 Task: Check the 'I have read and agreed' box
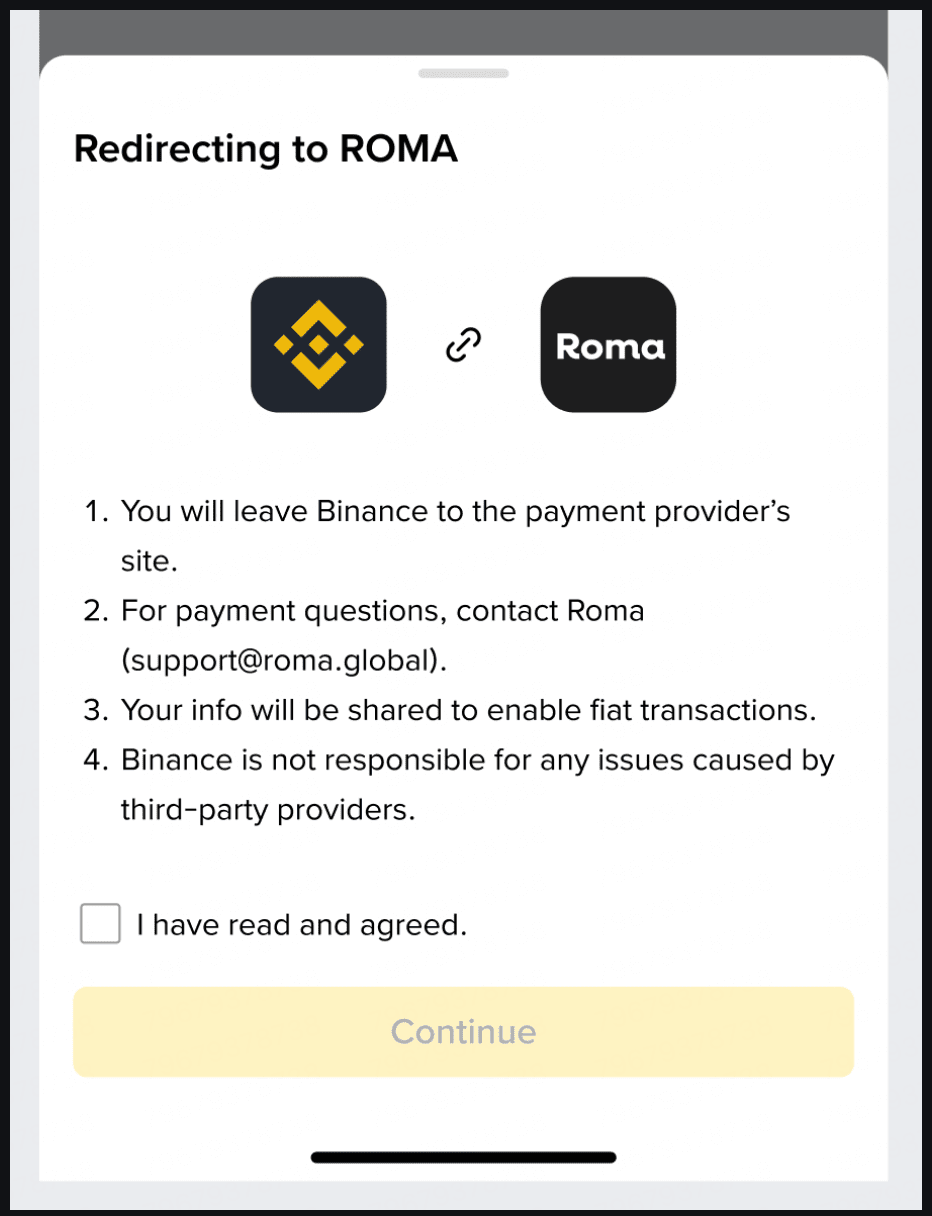(100, 924)
